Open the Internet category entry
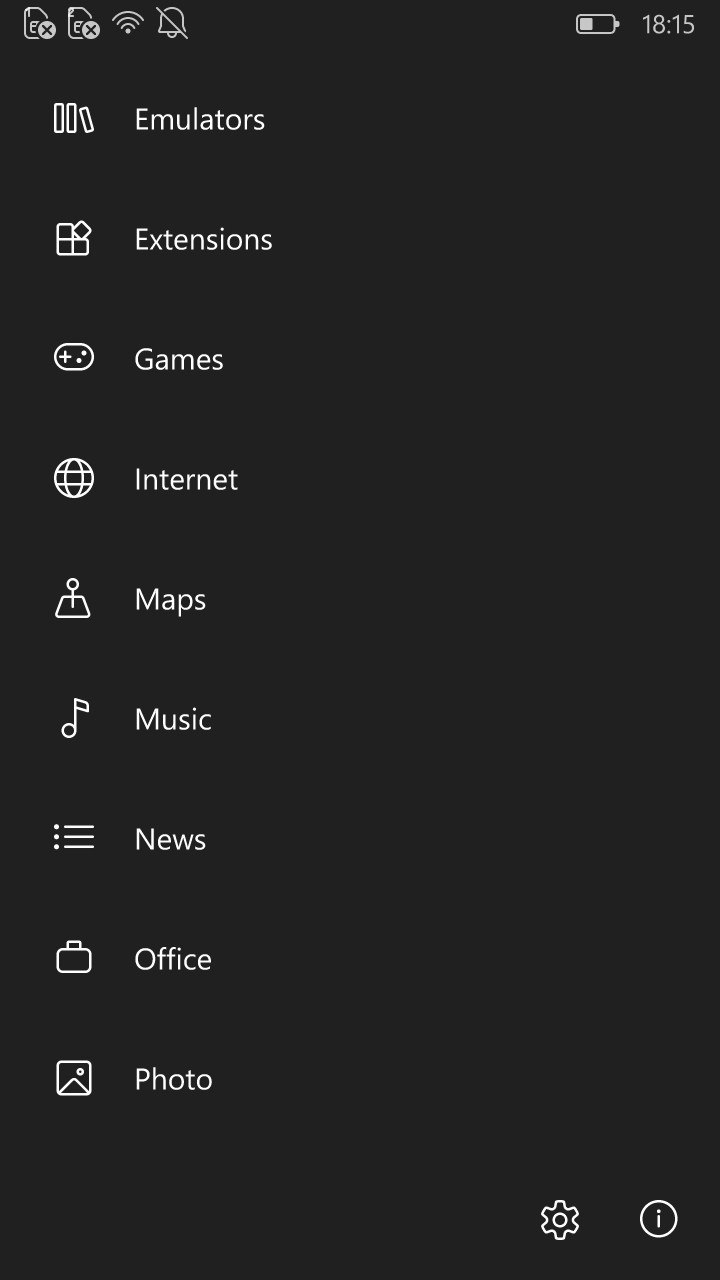Viewport: 720px width, 1280px height. point(186,478)
